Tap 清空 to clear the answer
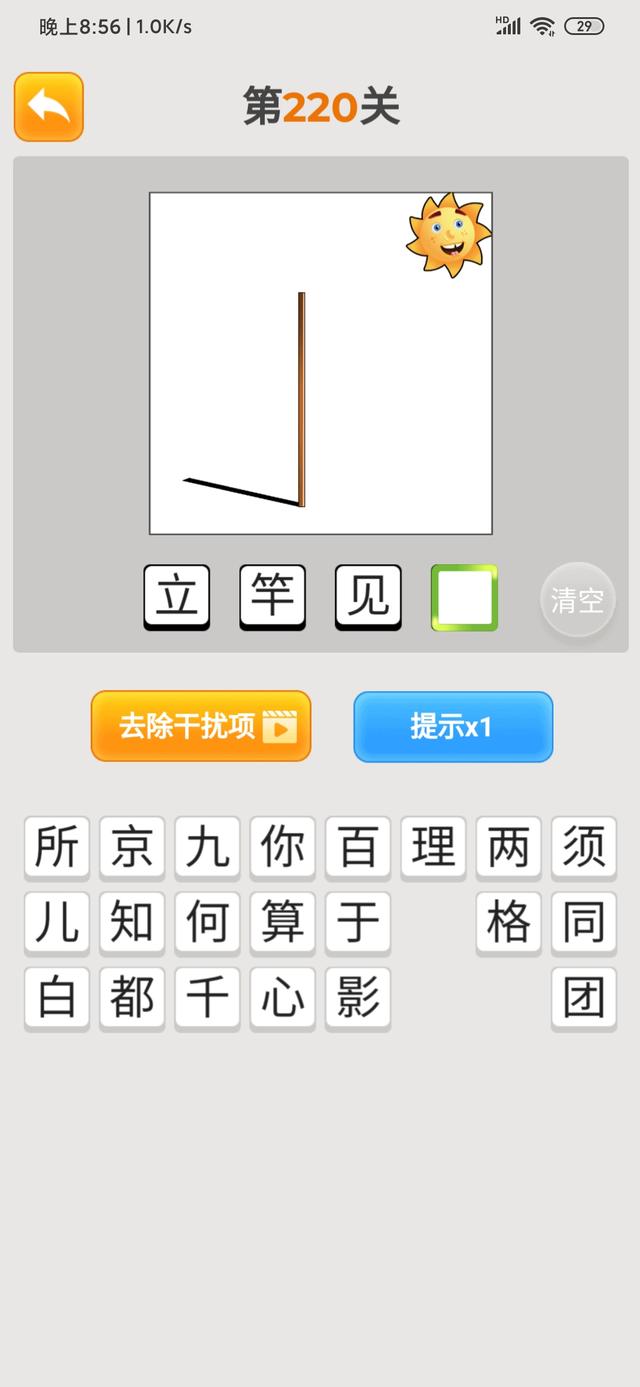 coord(578,600)
